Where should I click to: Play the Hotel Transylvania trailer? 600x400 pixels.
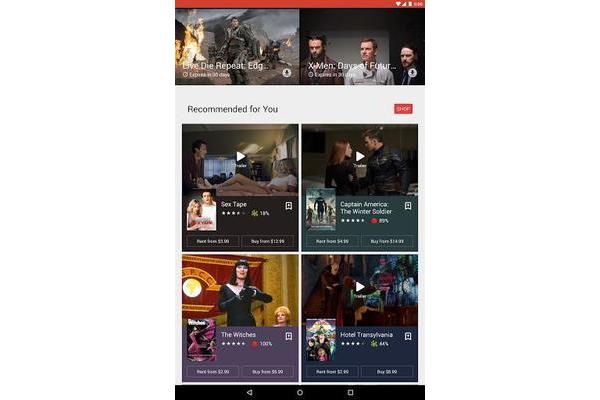(360, 287)
